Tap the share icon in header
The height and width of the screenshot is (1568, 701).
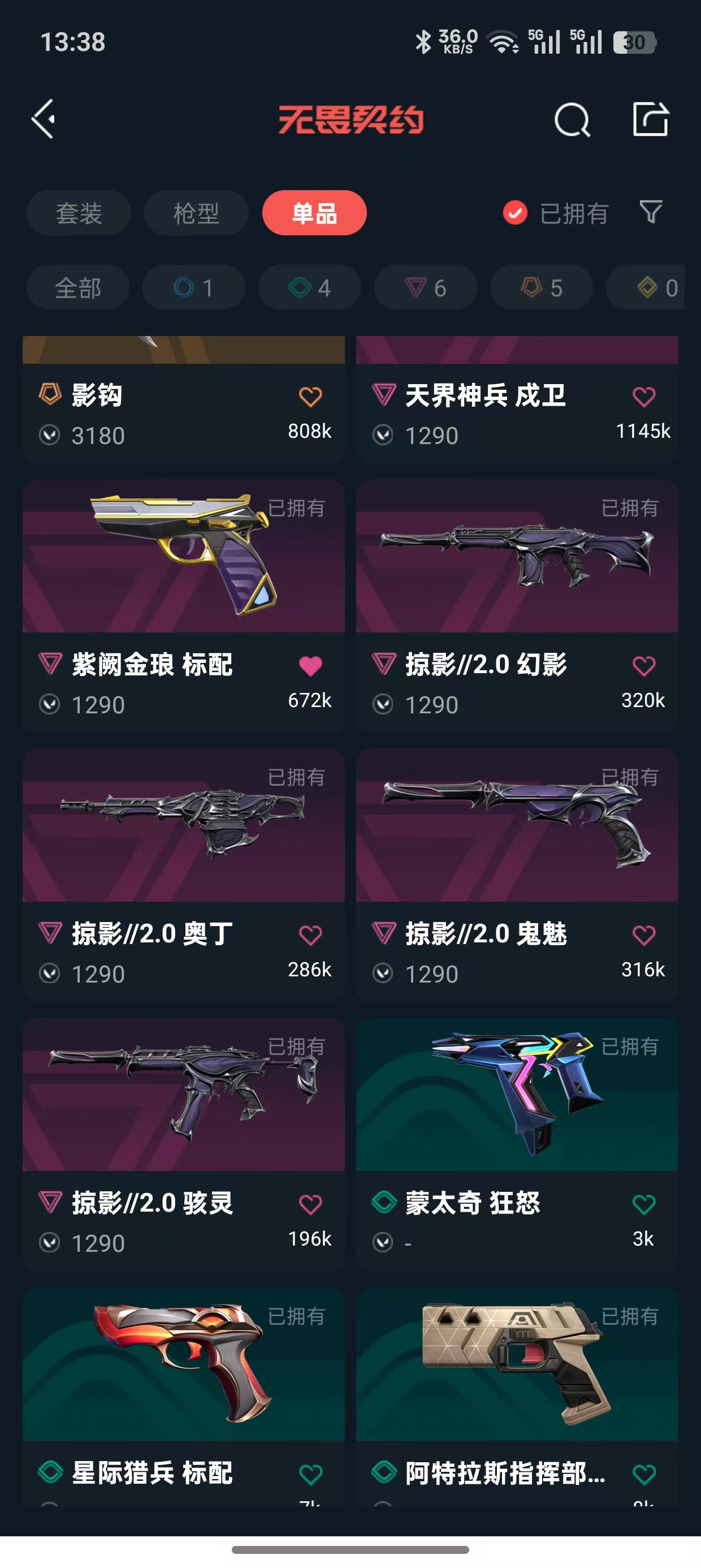[651, 119]
